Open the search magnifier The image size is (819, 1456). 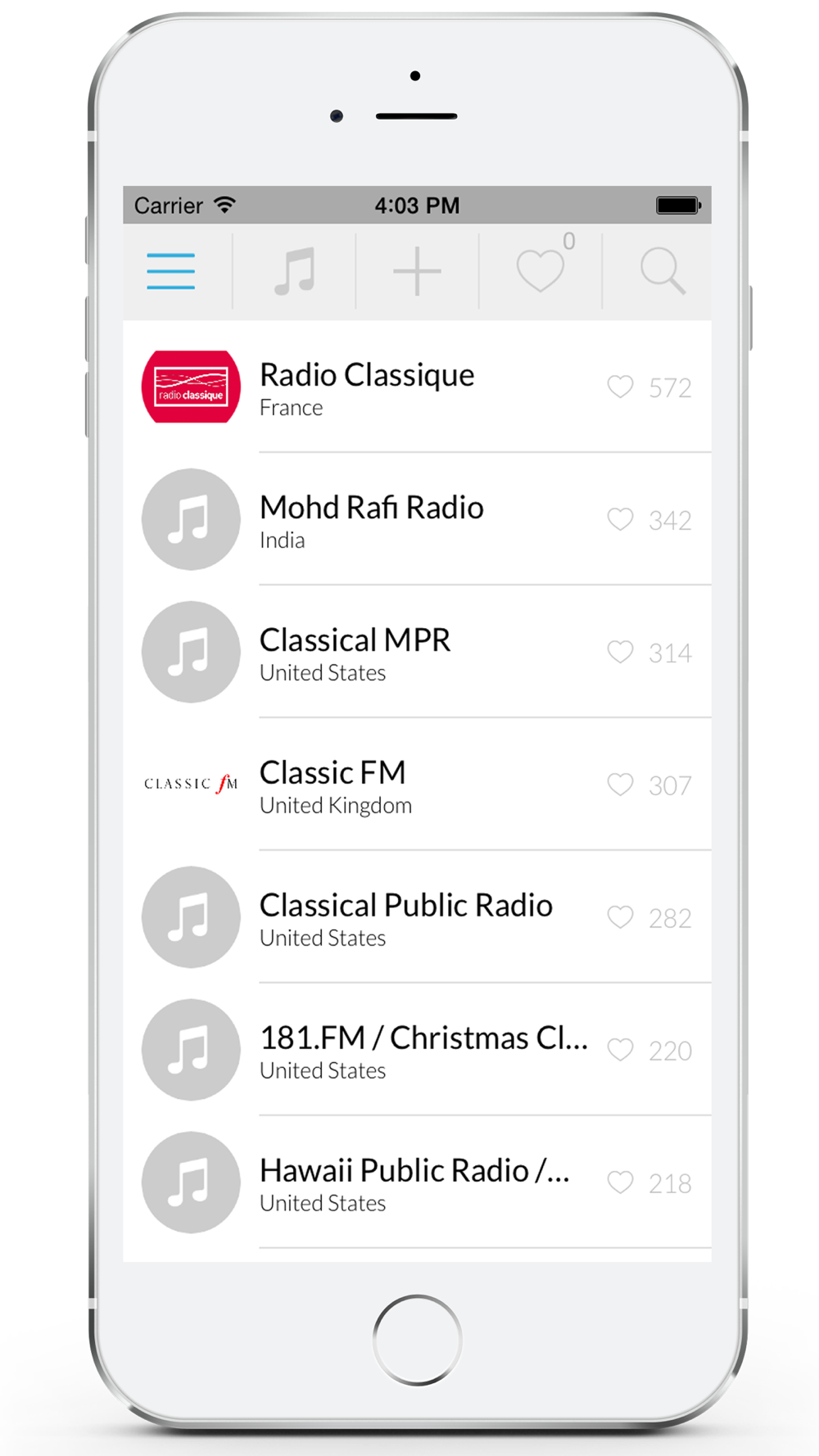click(663, 271)
